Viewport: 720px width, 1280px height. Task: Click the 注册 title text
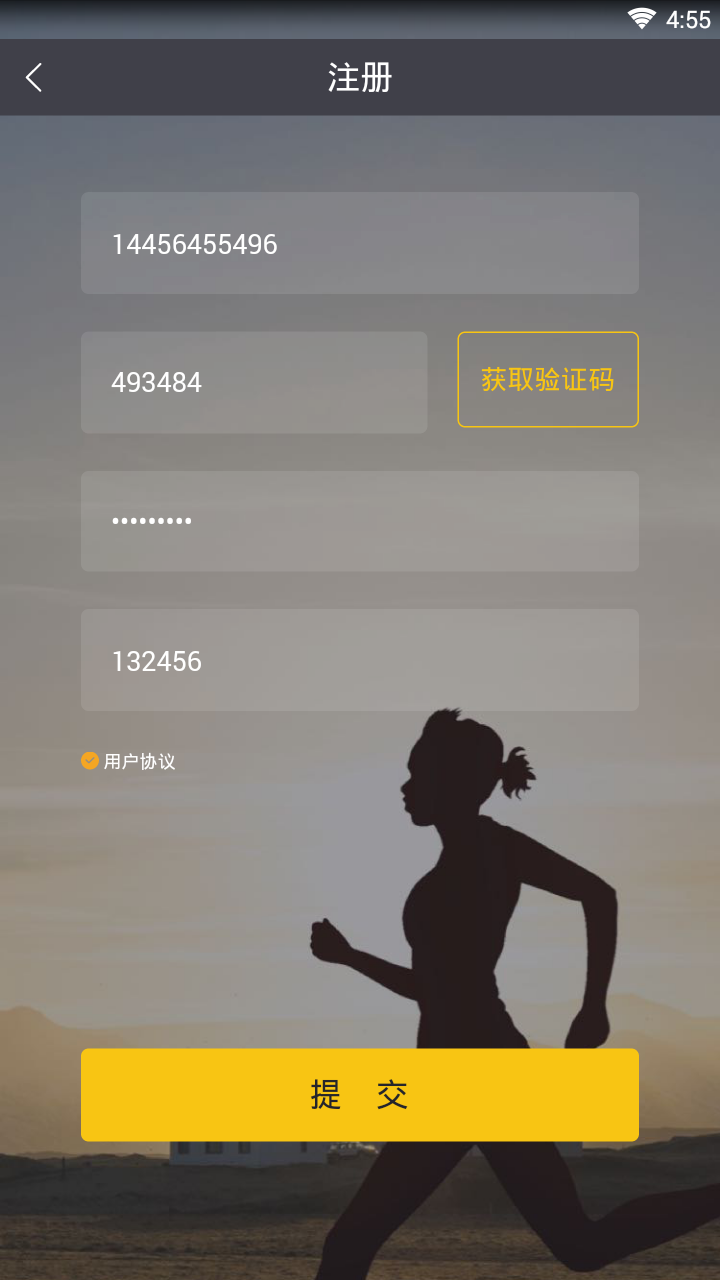(x=360, y=77)
